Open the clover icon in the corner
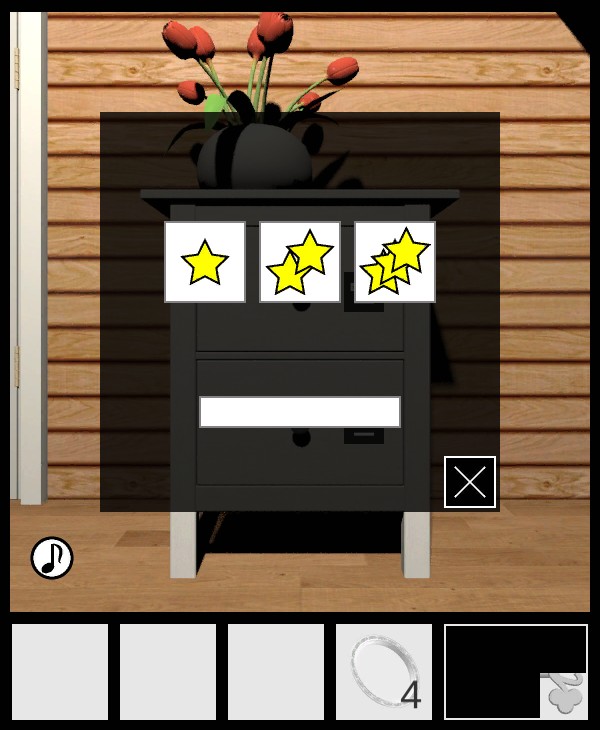Viewport: 600px width, 730px height. 564,696
